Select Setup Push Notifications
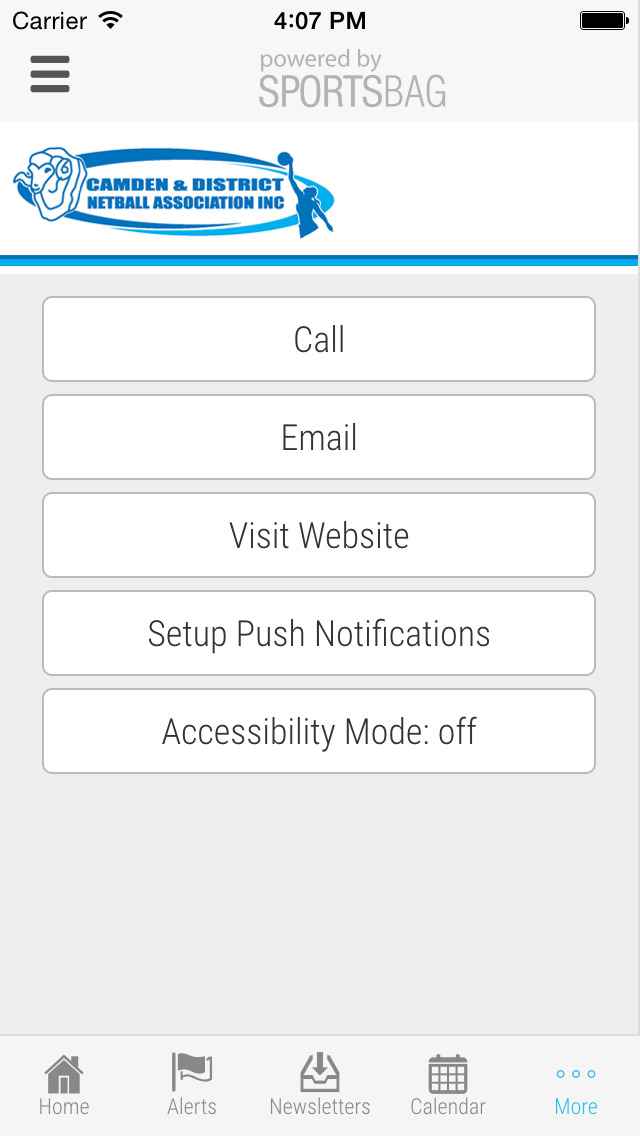Image resolution: width=640 pixels, height=1136 pixels. (319, 632)
